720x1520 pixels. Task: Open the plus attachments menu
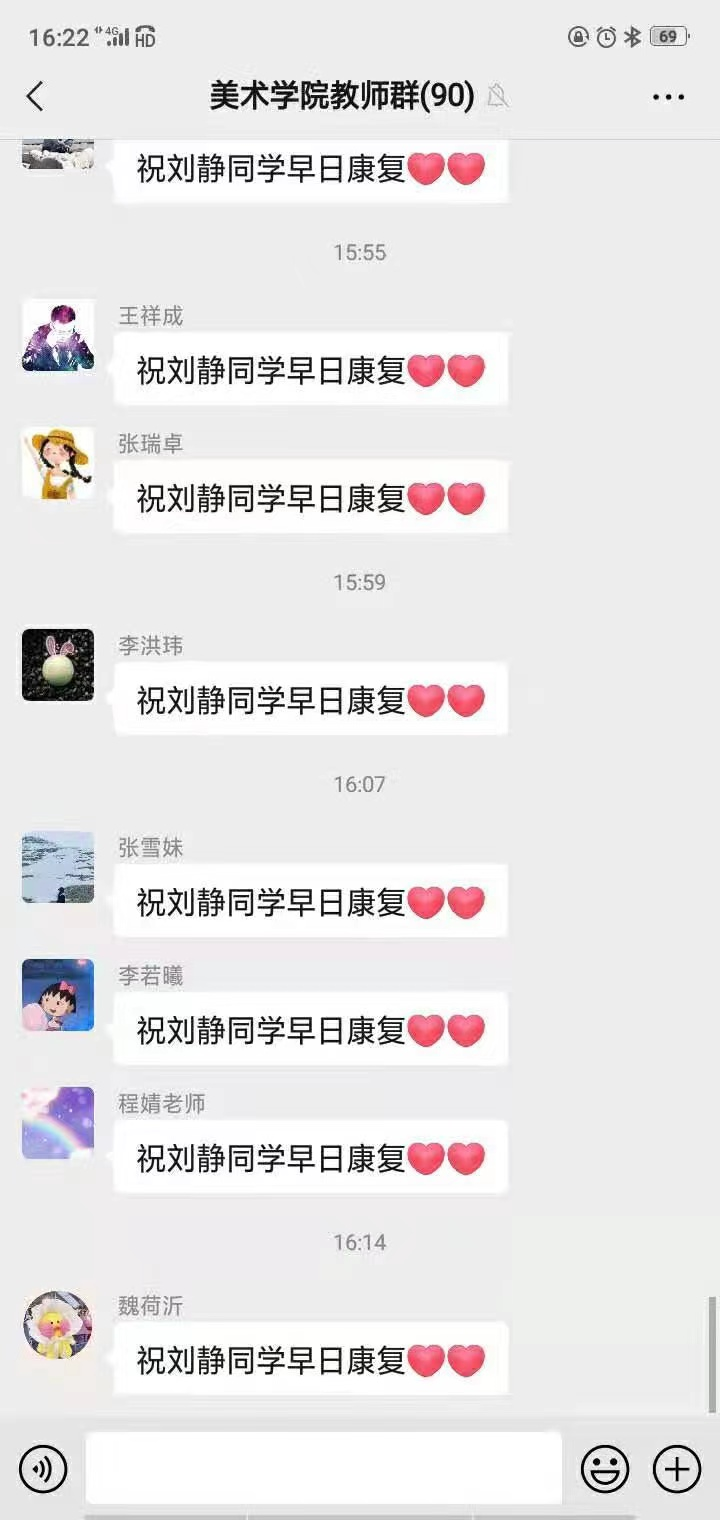[x=677, y=1469]
